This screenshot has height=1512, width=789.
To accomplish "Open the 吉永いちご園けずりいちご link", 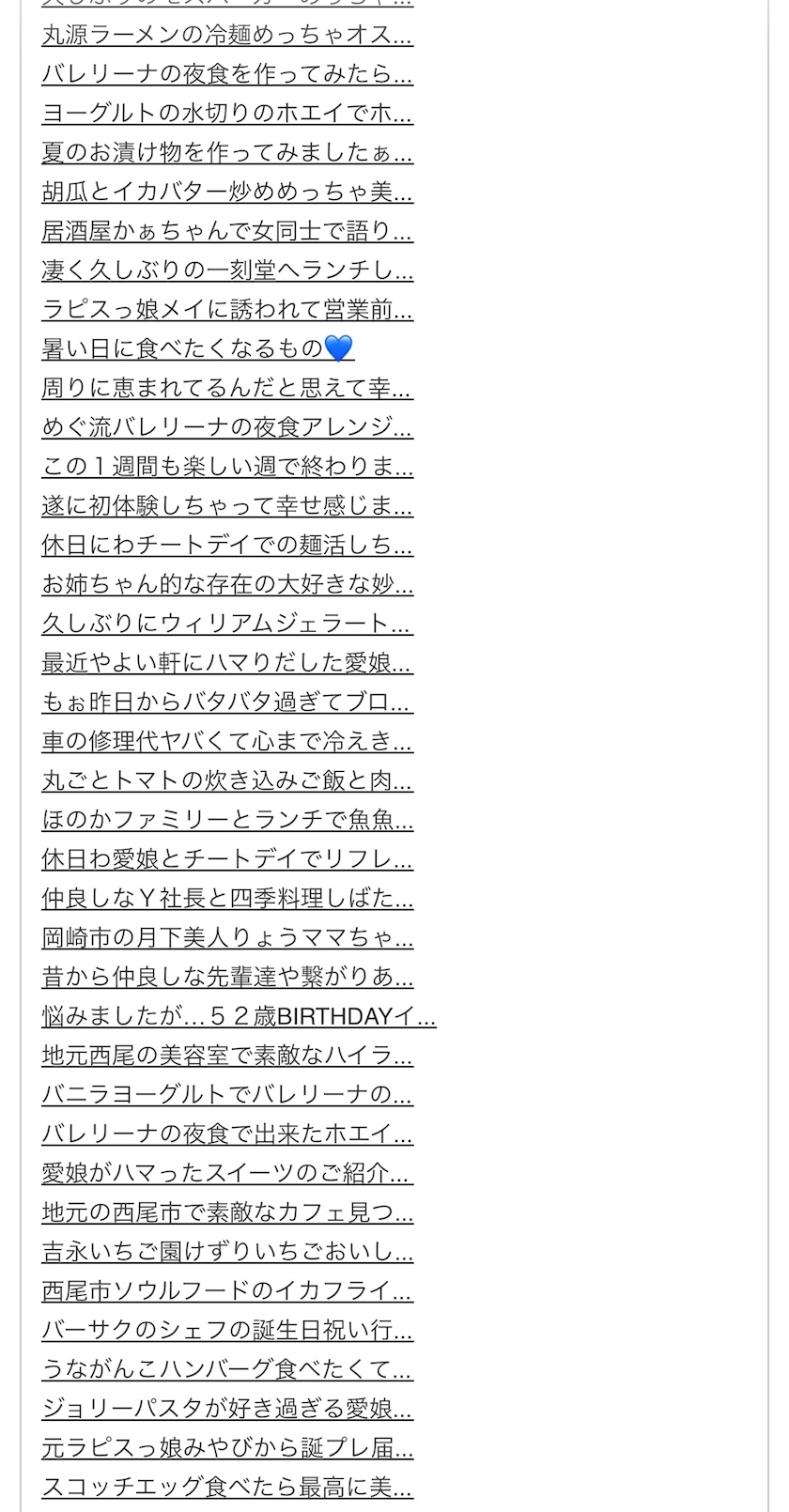I will tap(227, 1252).
